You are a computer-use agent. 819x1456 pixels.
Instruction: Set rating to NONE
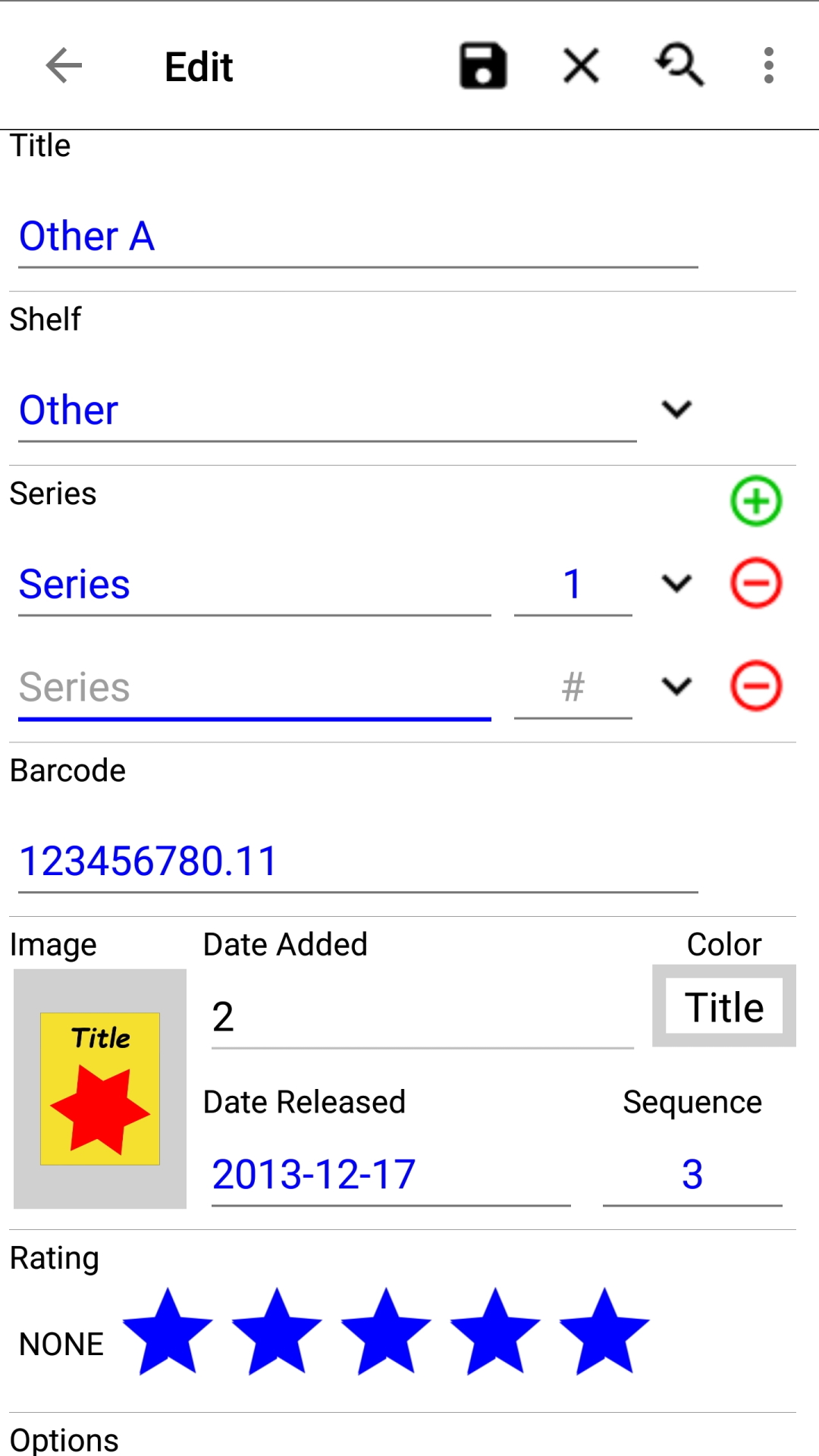[x=61, y=1342]
